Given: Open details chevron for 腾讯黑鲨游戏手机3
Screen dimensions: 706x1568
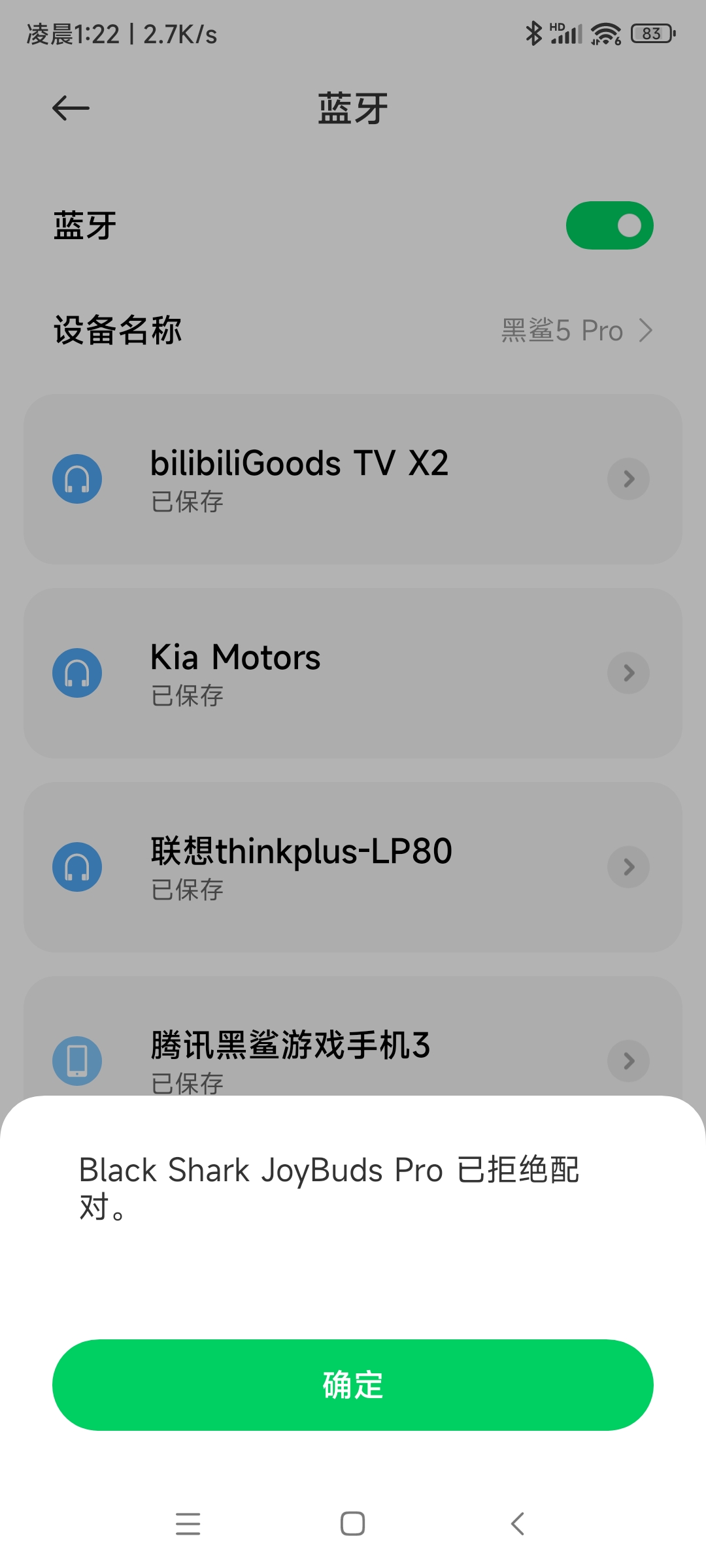Looking at the screenshot, I should (628, 1061).
